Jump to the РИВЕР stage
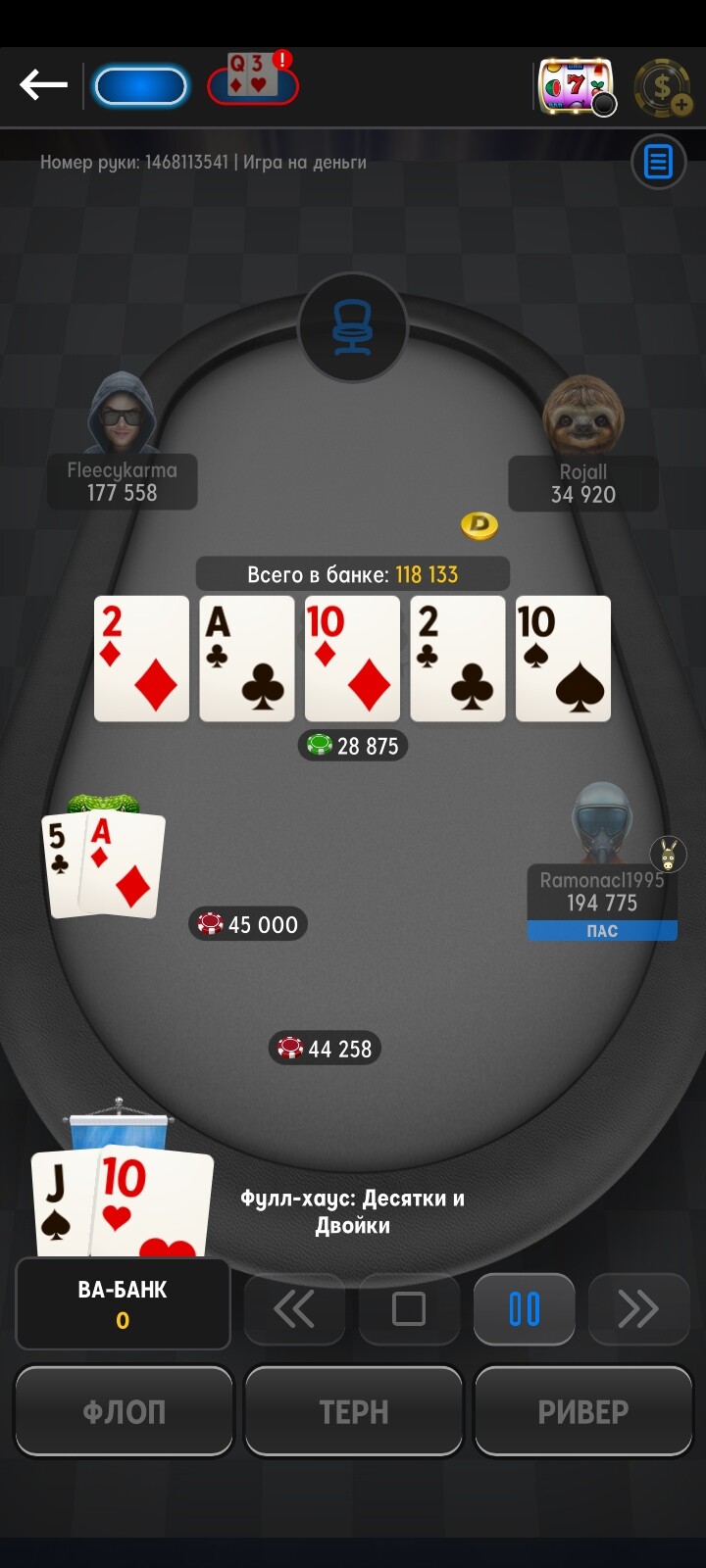Screen dimensions: 706x1568 [583, 1412]
